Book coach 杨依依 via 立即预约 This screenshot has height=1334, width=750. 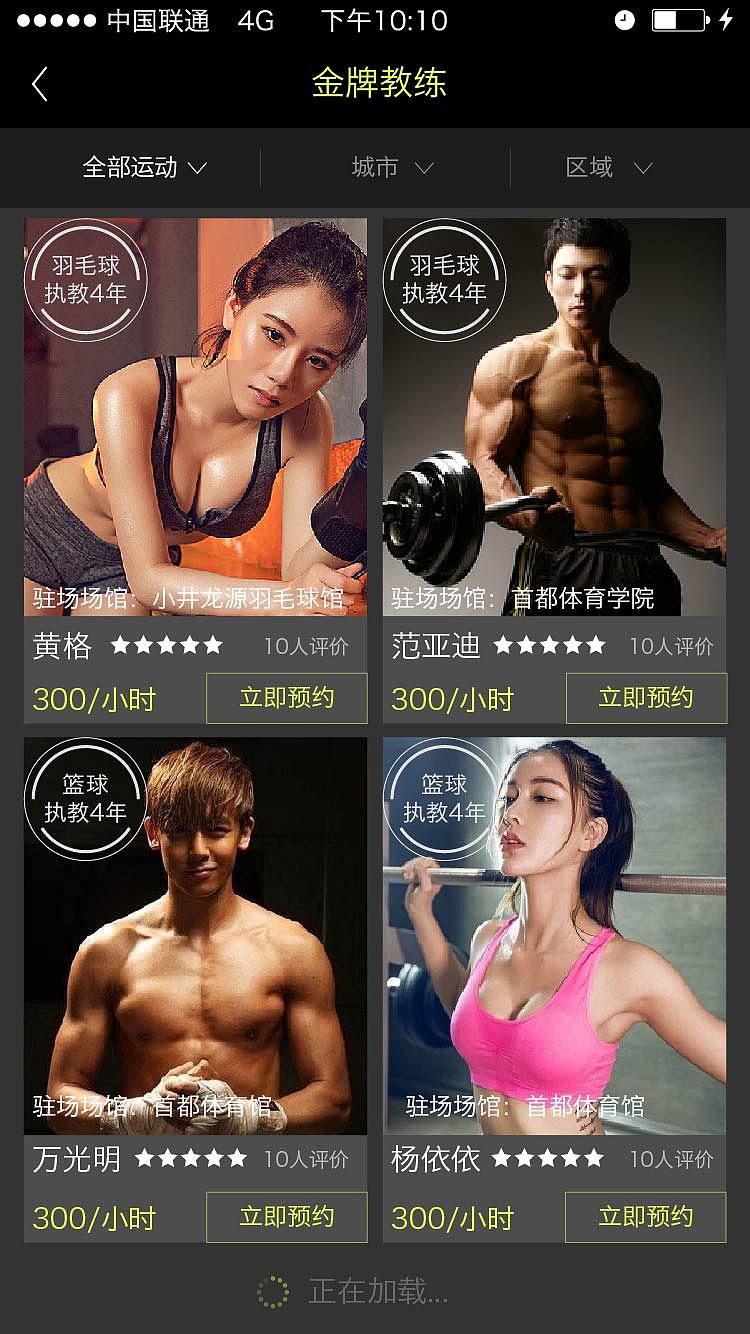(645, 1218)
